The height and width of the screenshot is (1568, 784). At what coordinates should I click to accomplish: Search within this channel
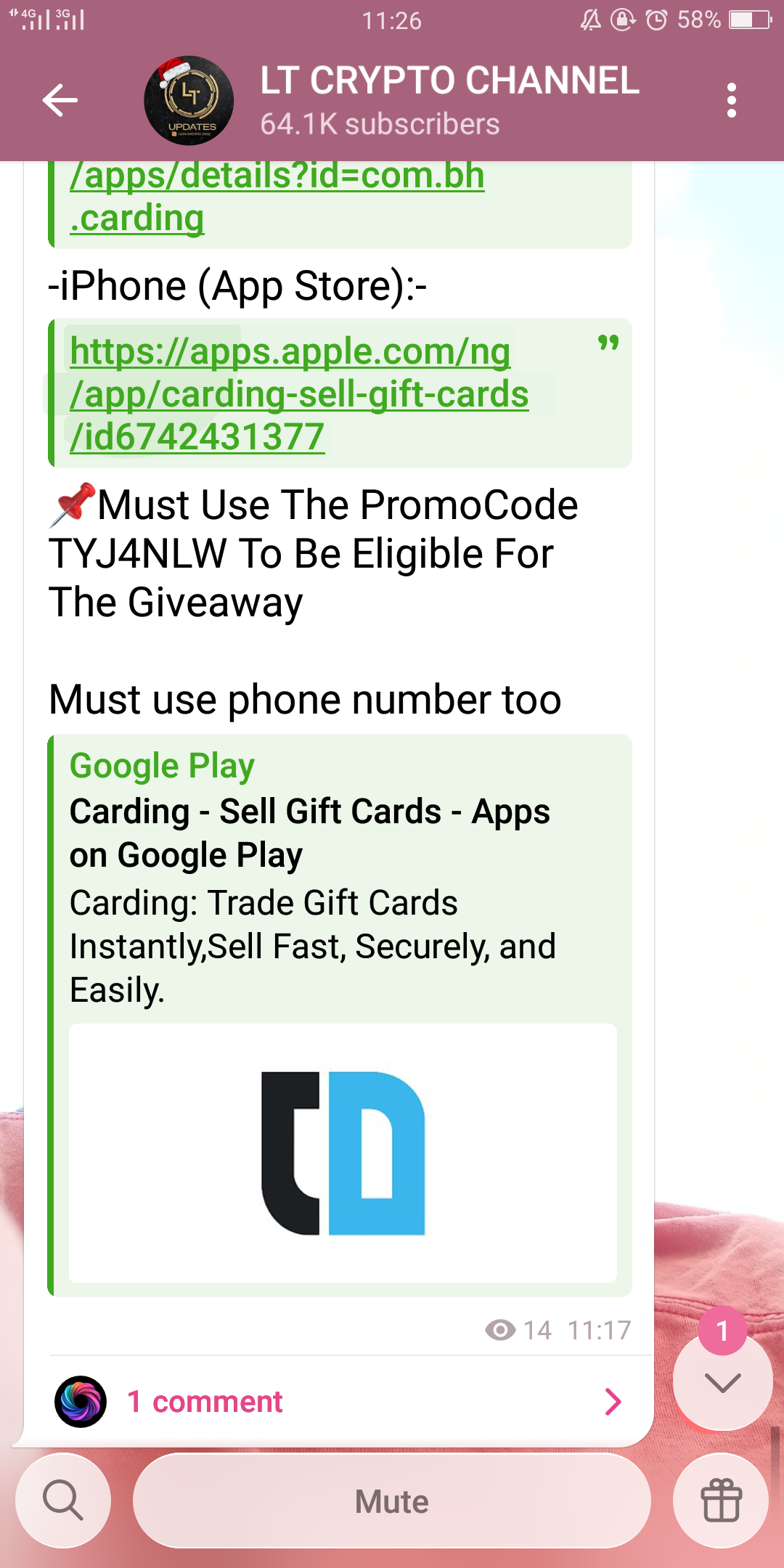tap(63, 1500)
